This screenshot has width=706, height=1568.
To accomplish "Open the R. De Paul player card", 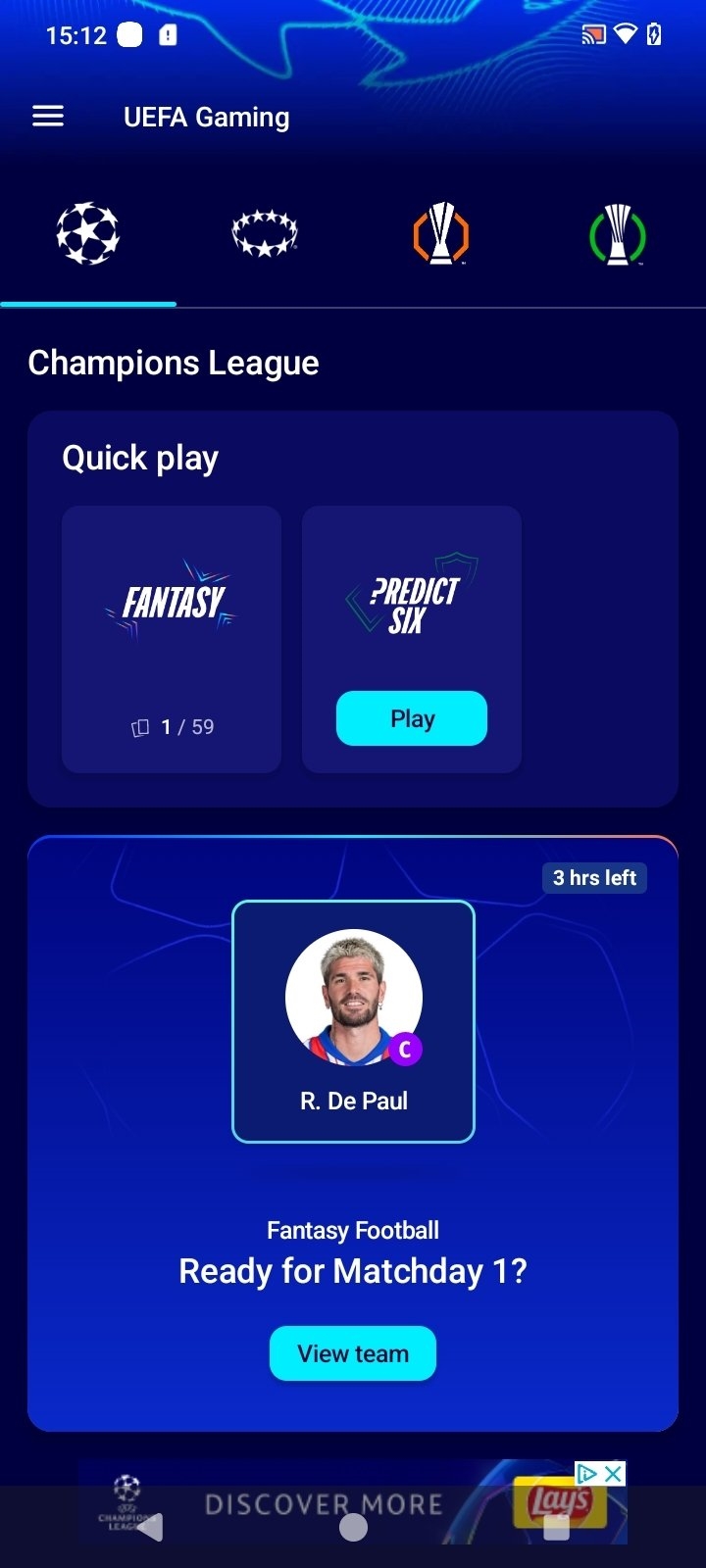I will (353, 1021).
